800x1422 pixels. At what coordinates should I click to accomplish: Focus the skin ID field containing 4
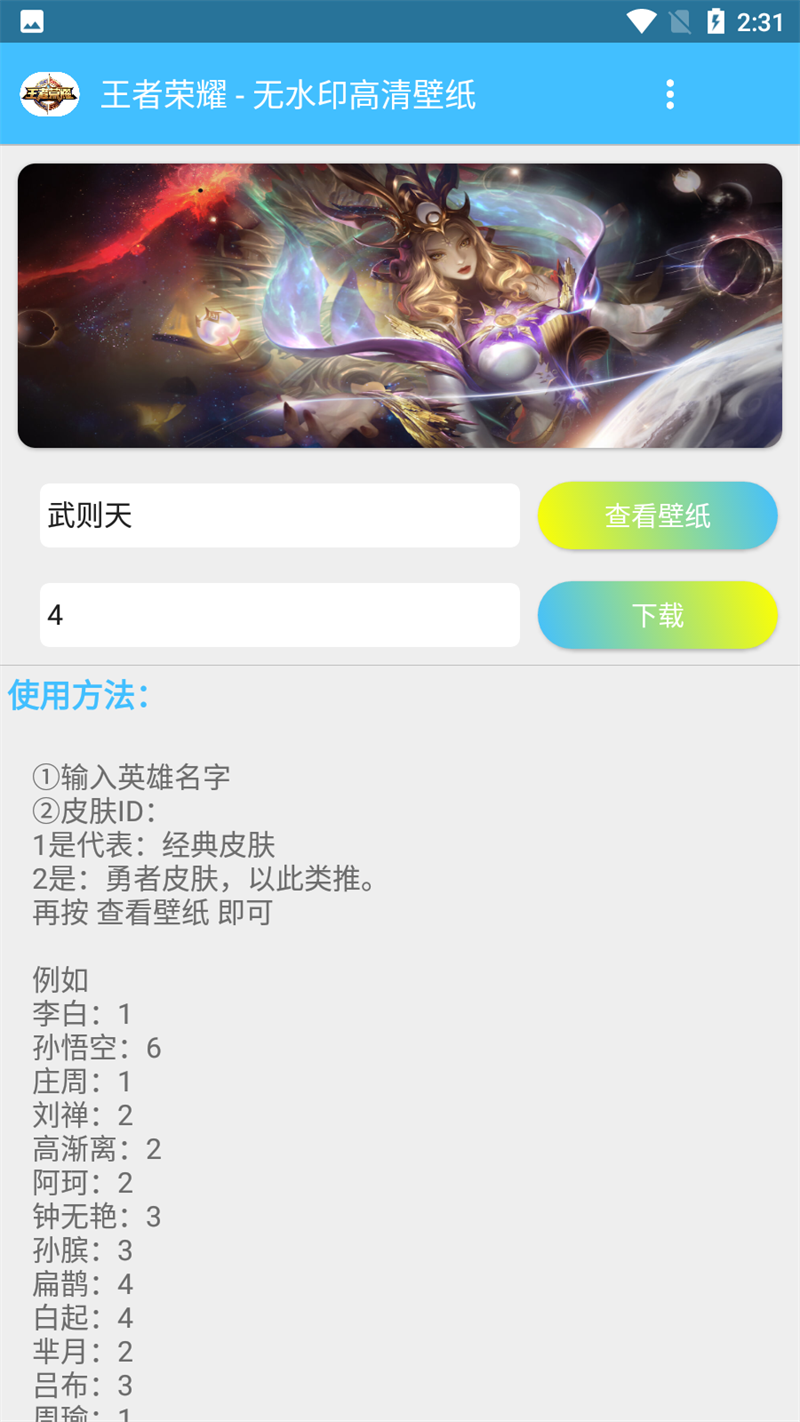[x=280, y=615]
